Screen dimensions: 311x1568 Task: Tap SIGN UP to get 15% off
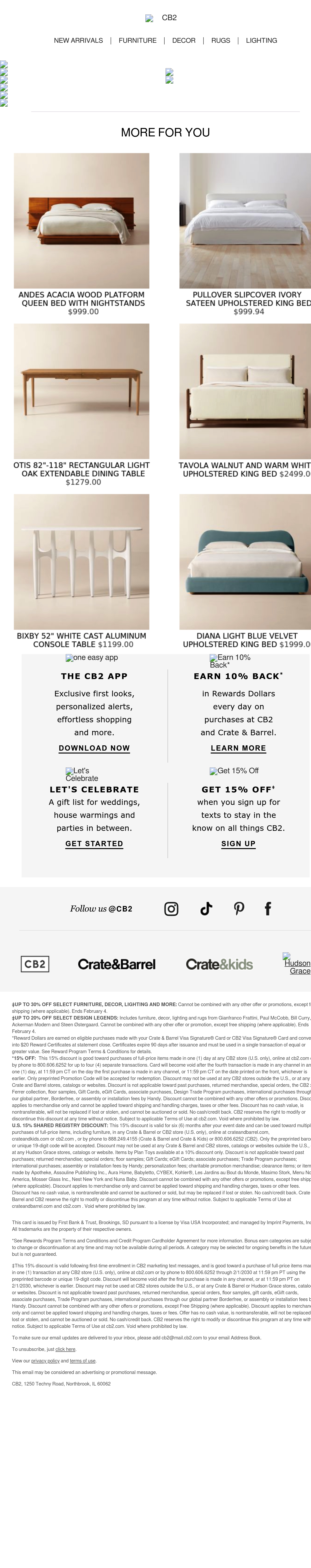click(x=238, y=844)
